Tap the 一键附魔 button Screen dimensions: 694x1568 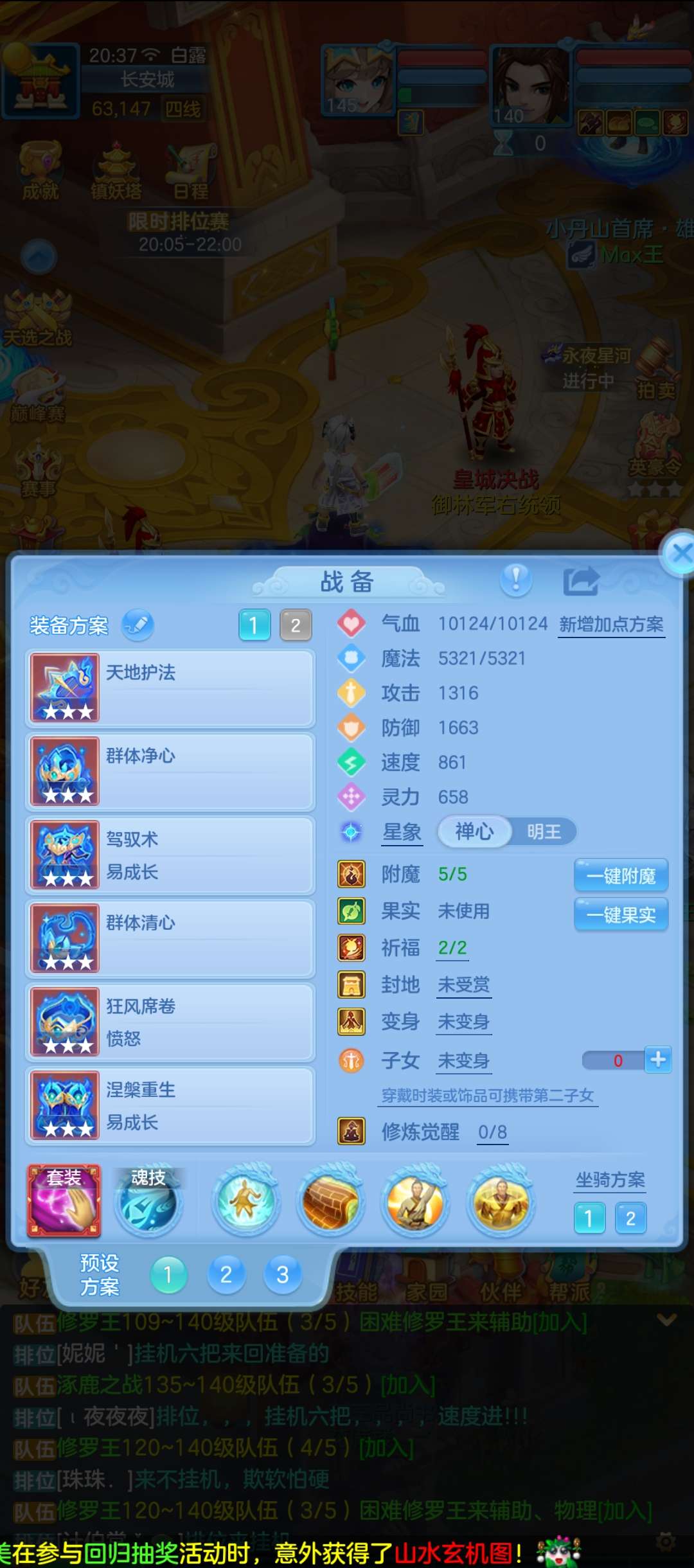point(621,876)
